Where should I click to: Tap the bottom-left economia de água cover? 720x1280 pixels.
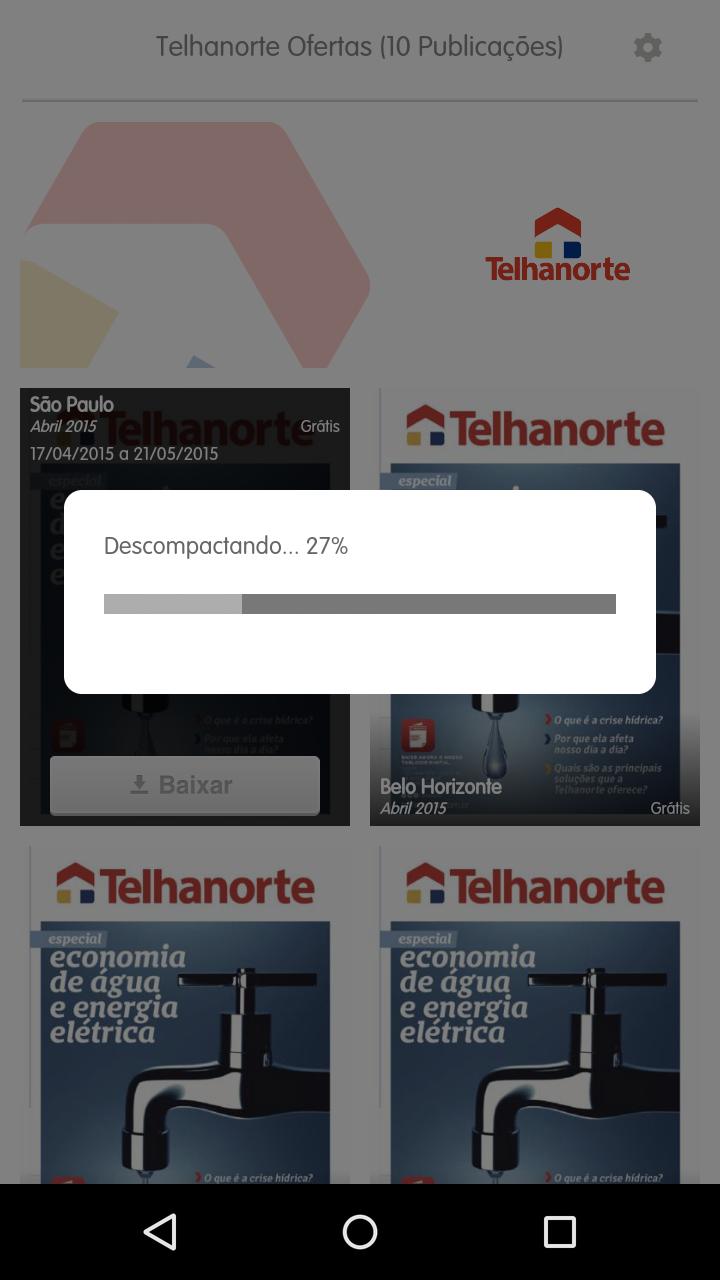tap(184, 1020)
